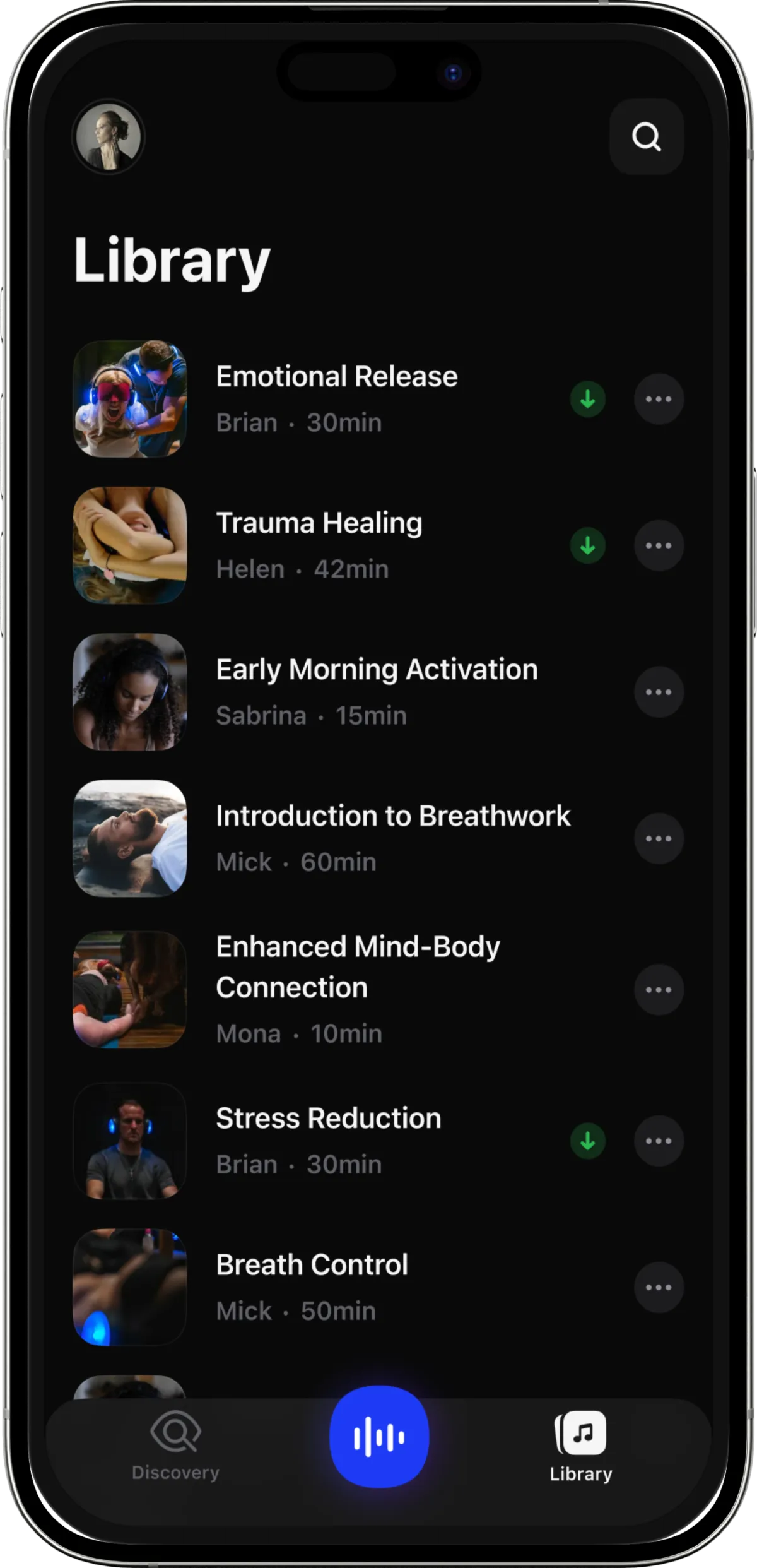757x1568 pixels.
Task: Tap the download icon on Emotional Release
Action: pos(588,399)
